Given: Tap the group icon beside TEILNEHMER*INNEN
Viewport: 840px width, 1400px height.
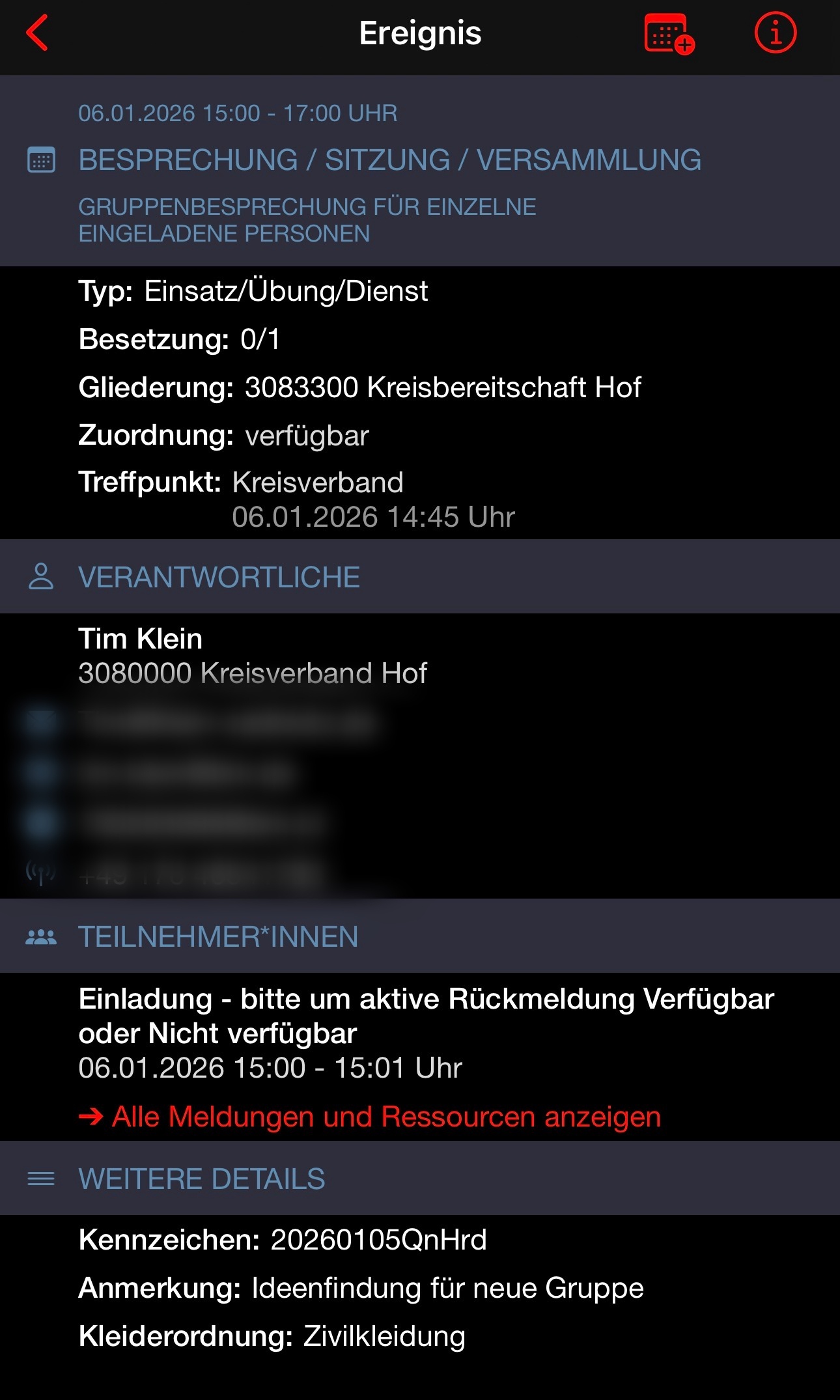Looking at the screenshot, I should coord(40,936).
